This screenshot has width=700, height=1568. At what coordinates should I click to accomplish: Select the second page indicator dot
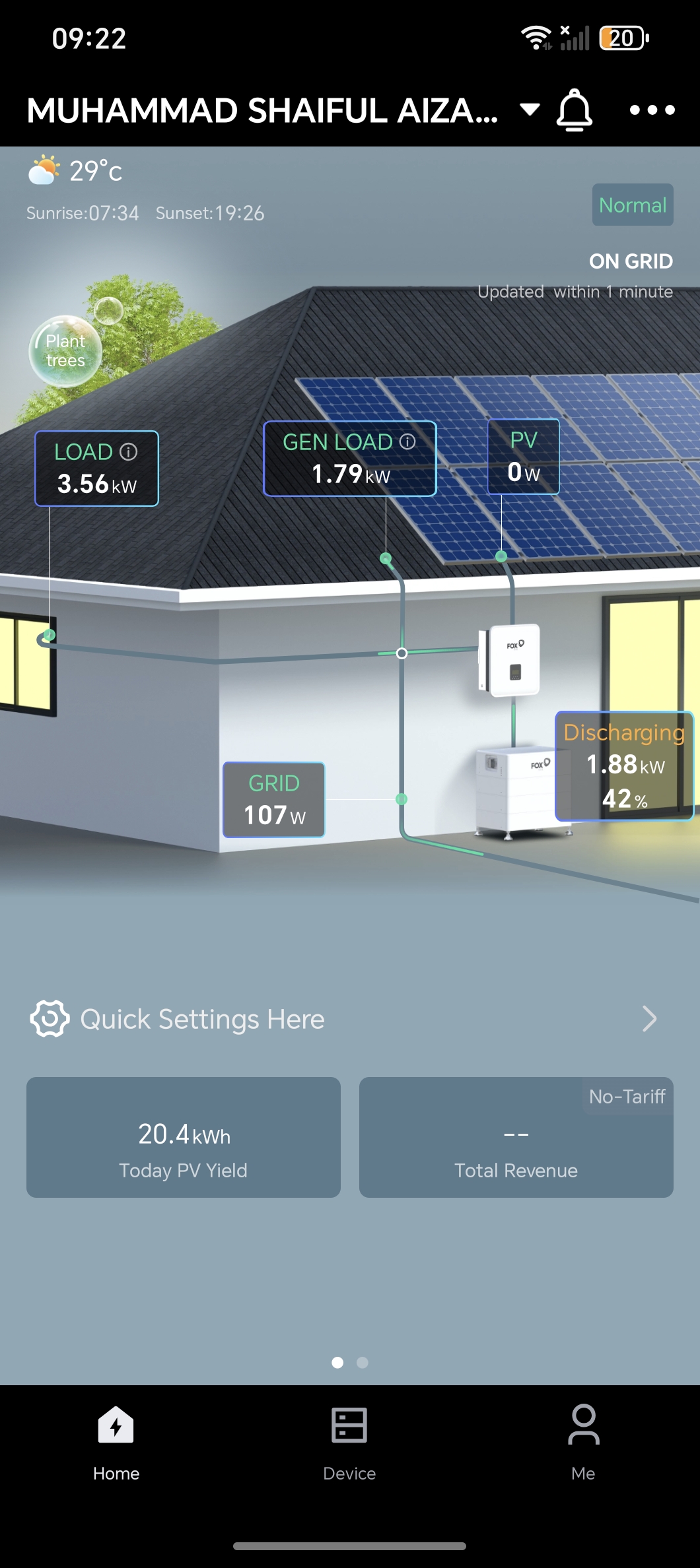(x=363, y=1362)
